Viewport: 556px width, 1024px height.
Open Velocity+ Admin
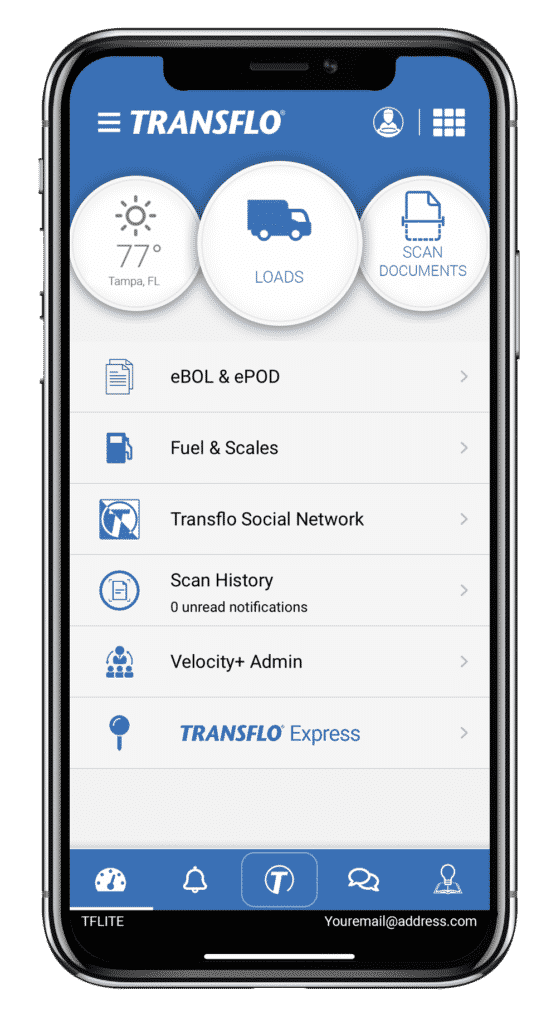[280, 662]
